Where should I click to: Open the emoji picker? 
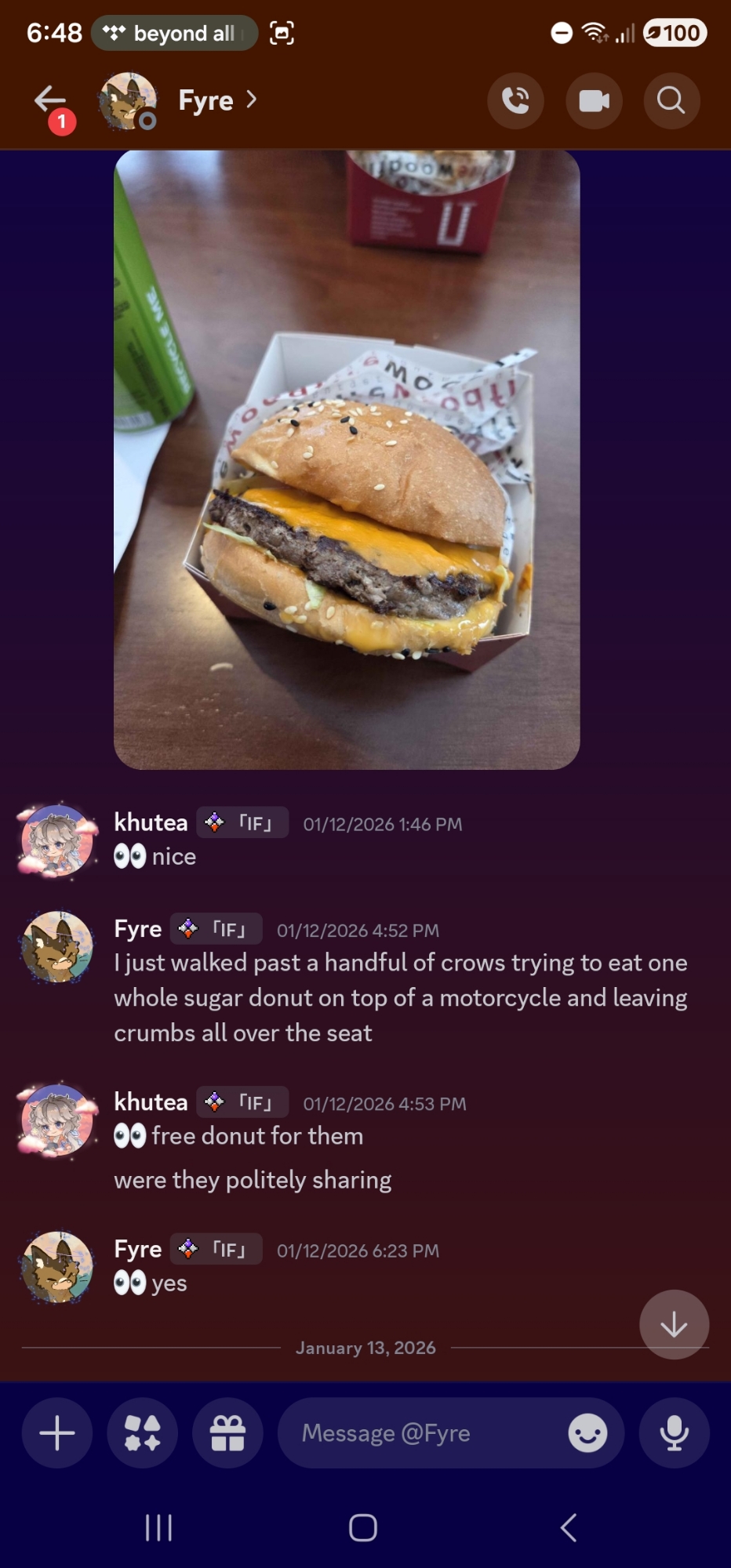587,1433
